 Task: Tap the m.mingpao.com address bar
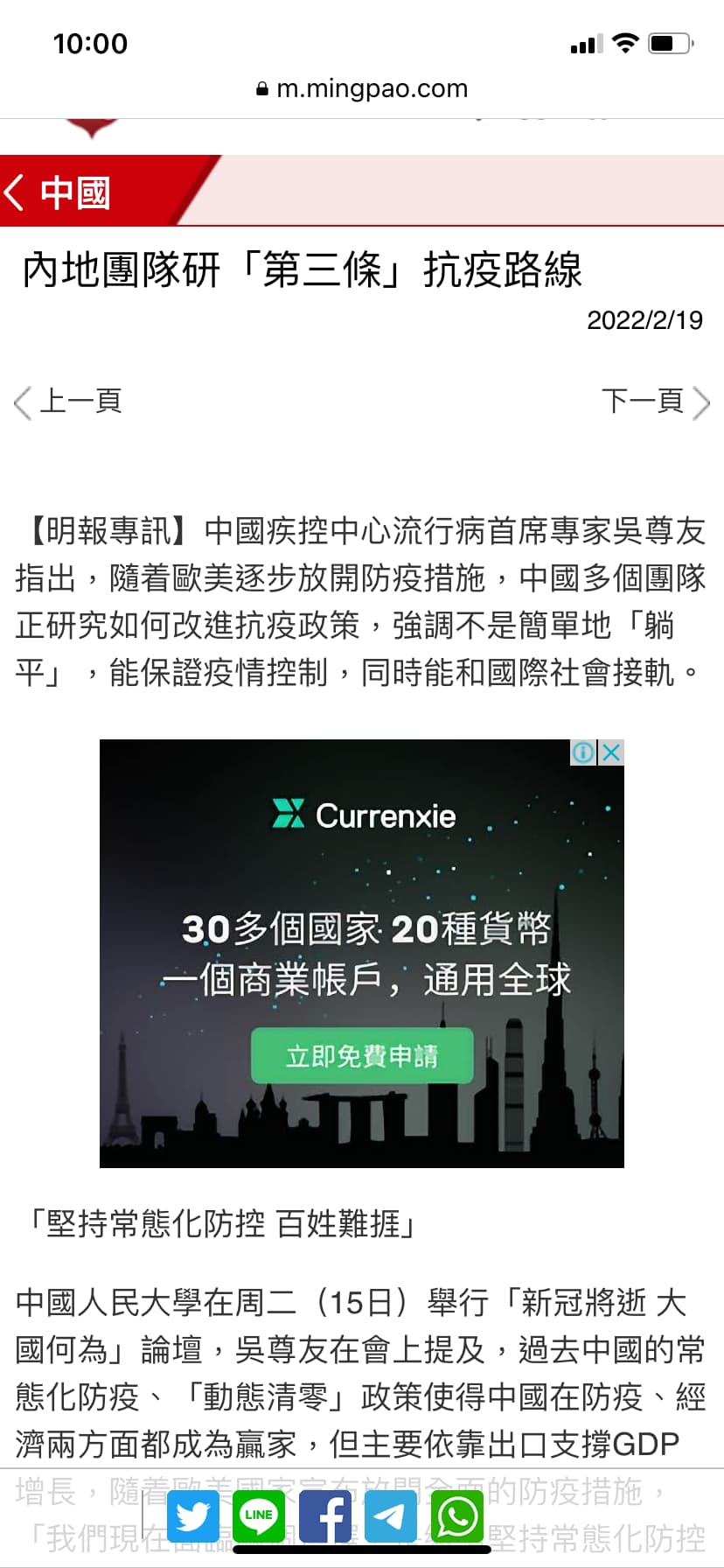(x=362, y=88)
